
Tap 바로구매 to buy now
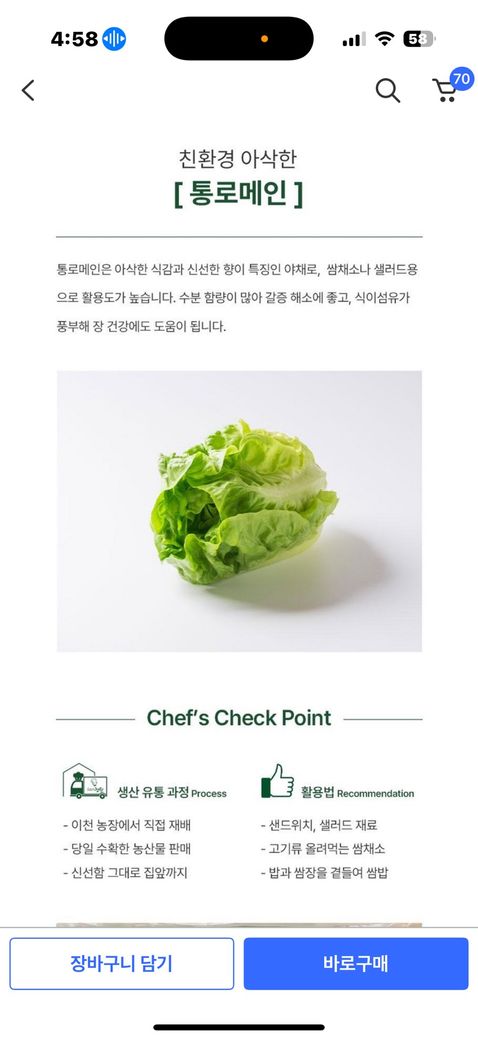[356, 963]
